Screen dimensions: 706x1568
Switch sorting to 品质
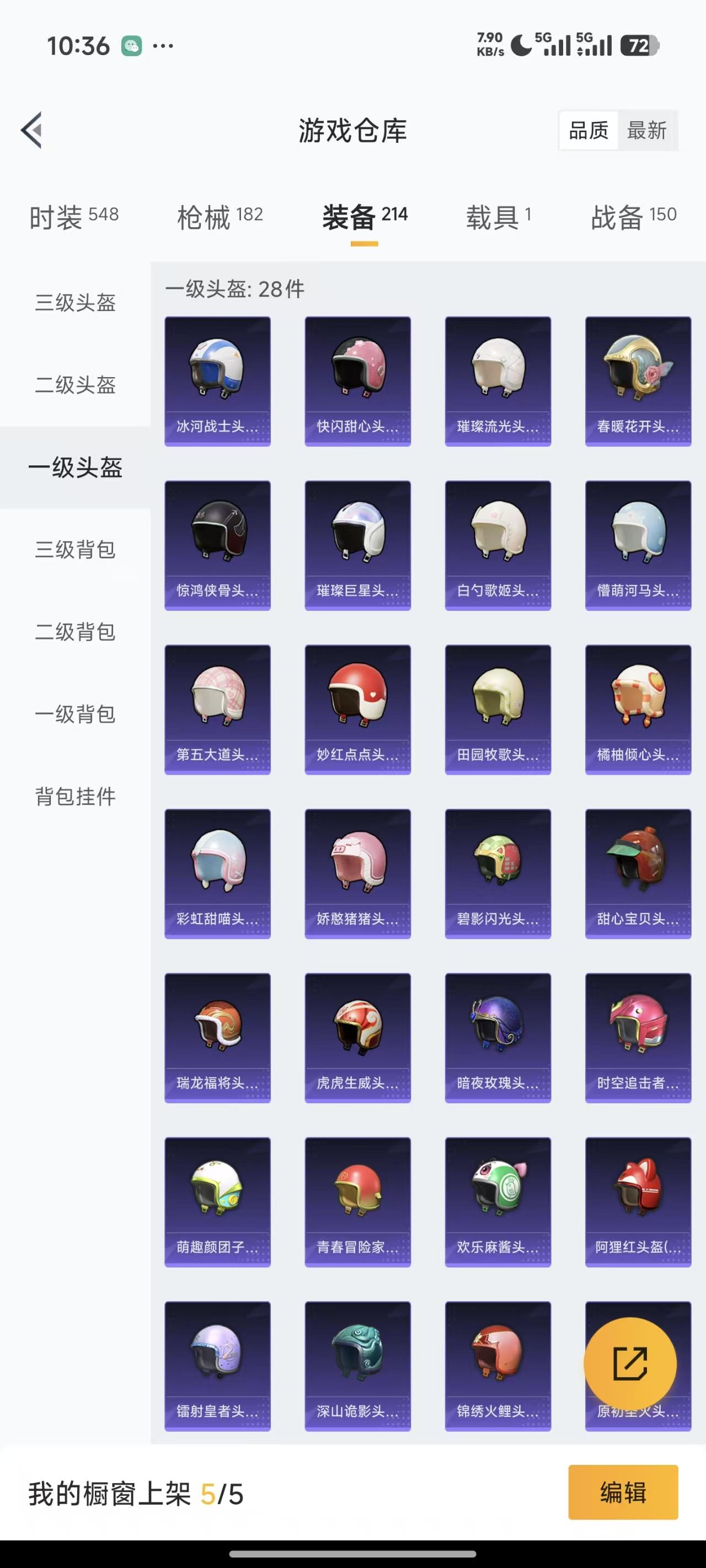(587, 130)
